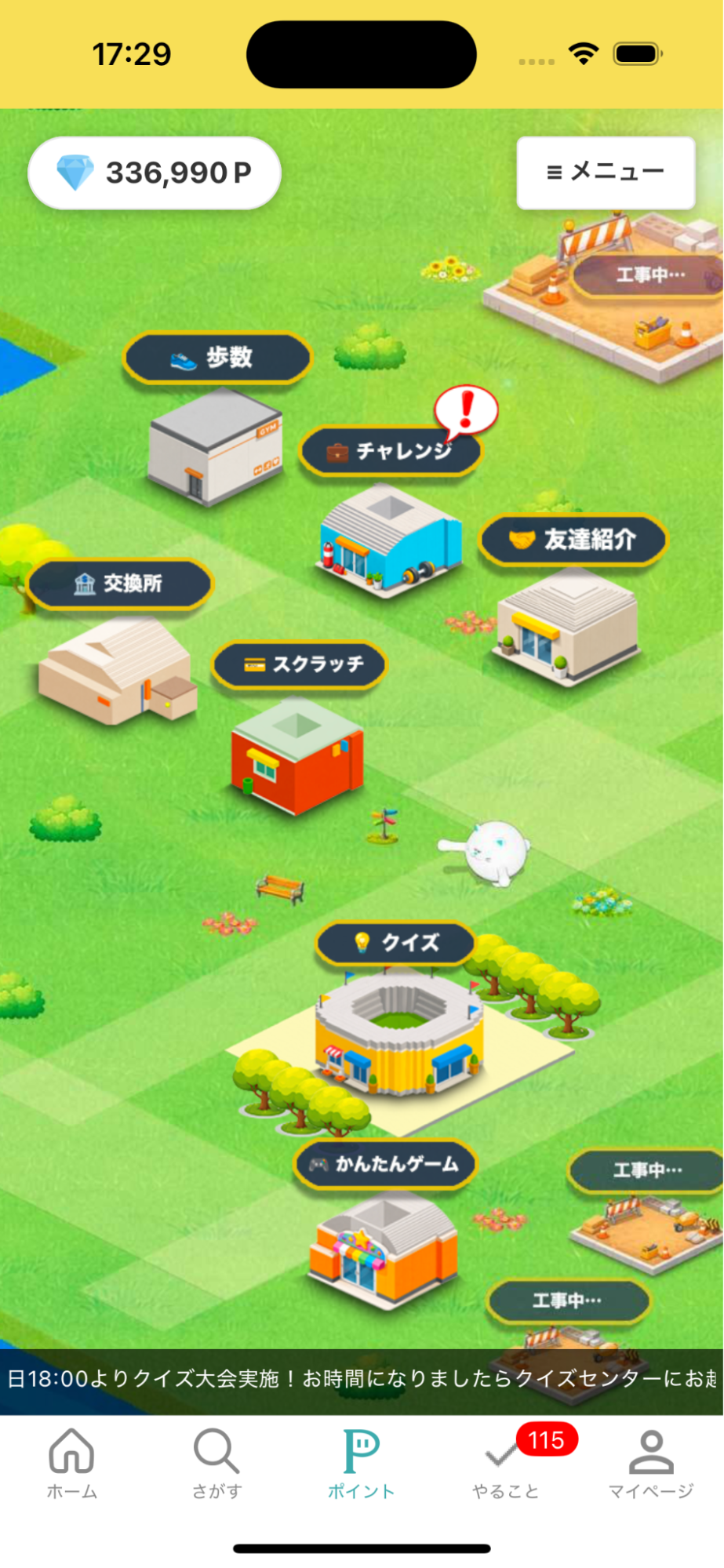This screenshot has height=1568, width=724.
Task: Tap the 336,990 P points balance
Action: [x=155, y=173]
